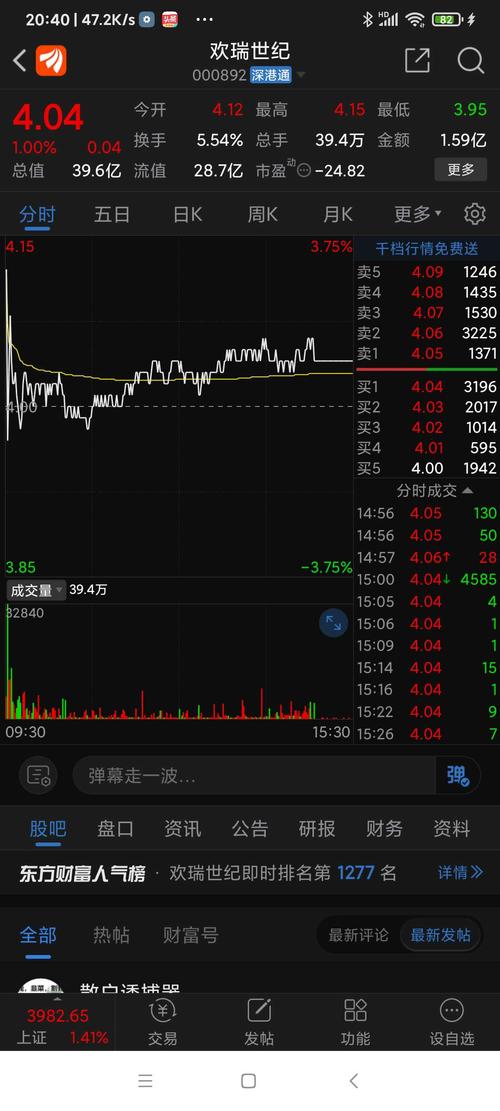The width and height of the screenshot is (500, 1111).
Task: Switch to the 盘口 tab
Action: (115, 828)
